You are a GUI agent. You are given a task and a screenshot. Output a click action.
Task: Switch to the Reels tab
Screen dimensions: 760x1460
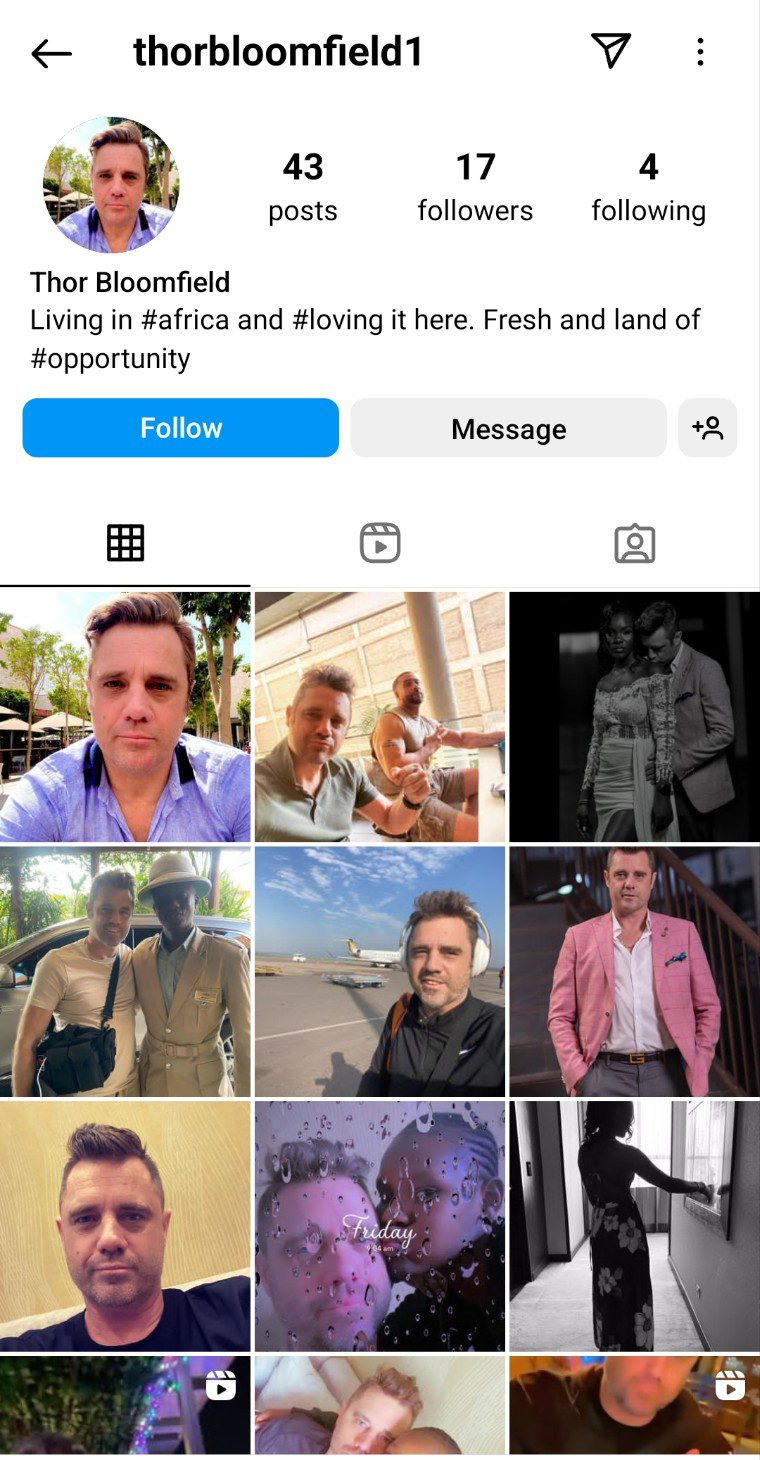(x=380, y=543)
